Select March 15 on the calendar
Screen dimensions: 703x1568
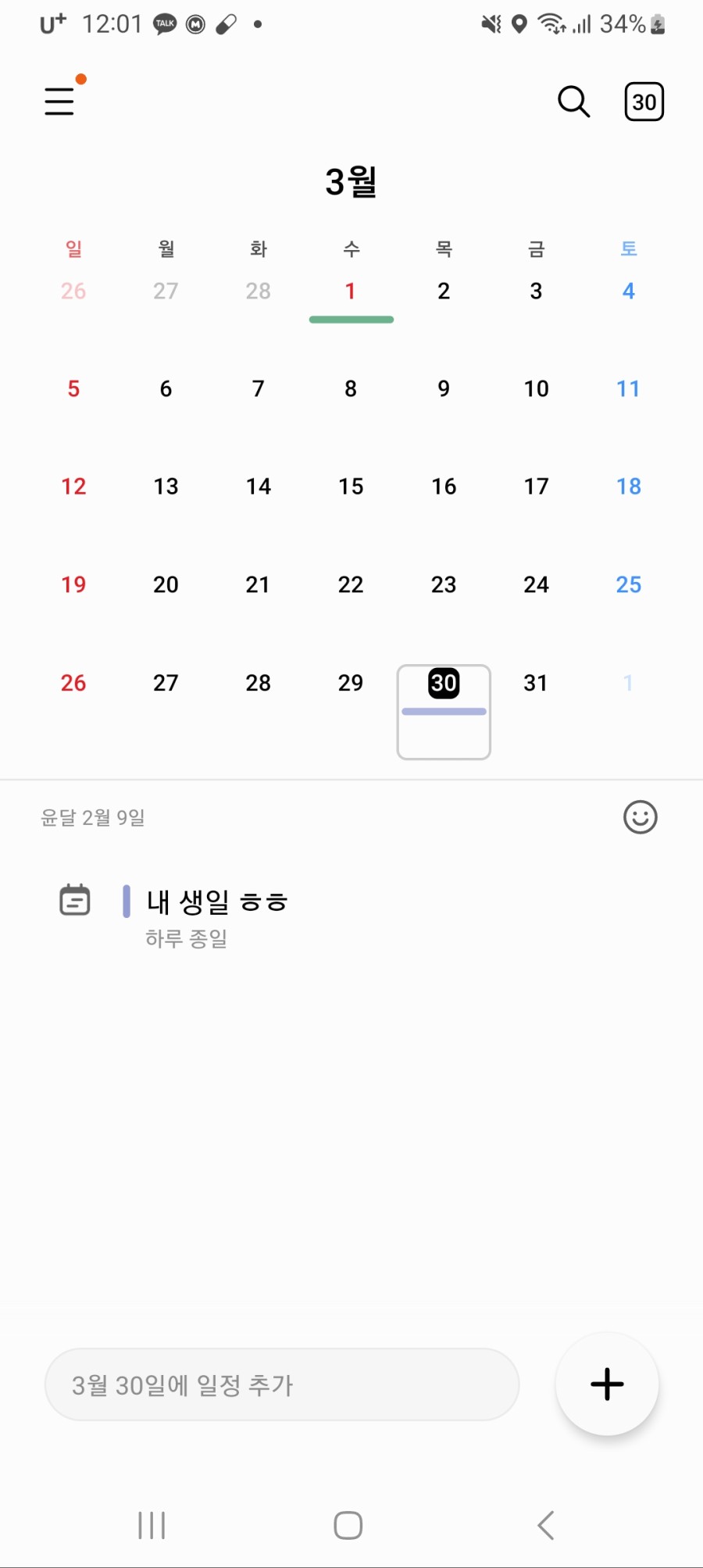[351, 487]
